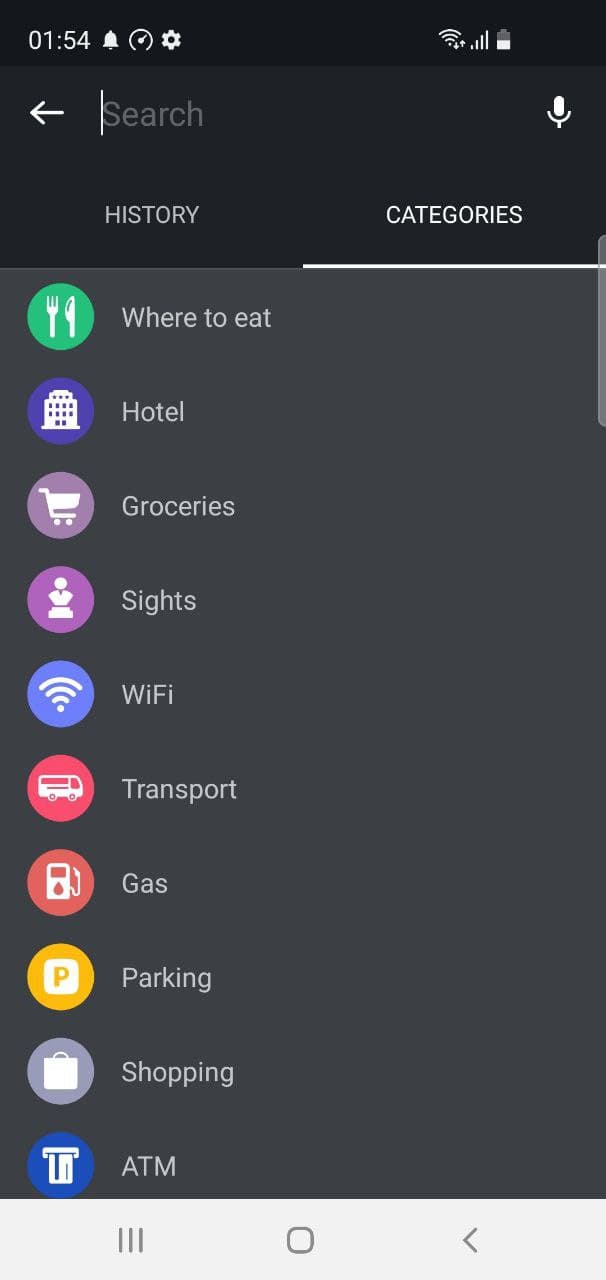Select the Transport category

point(179,789)
